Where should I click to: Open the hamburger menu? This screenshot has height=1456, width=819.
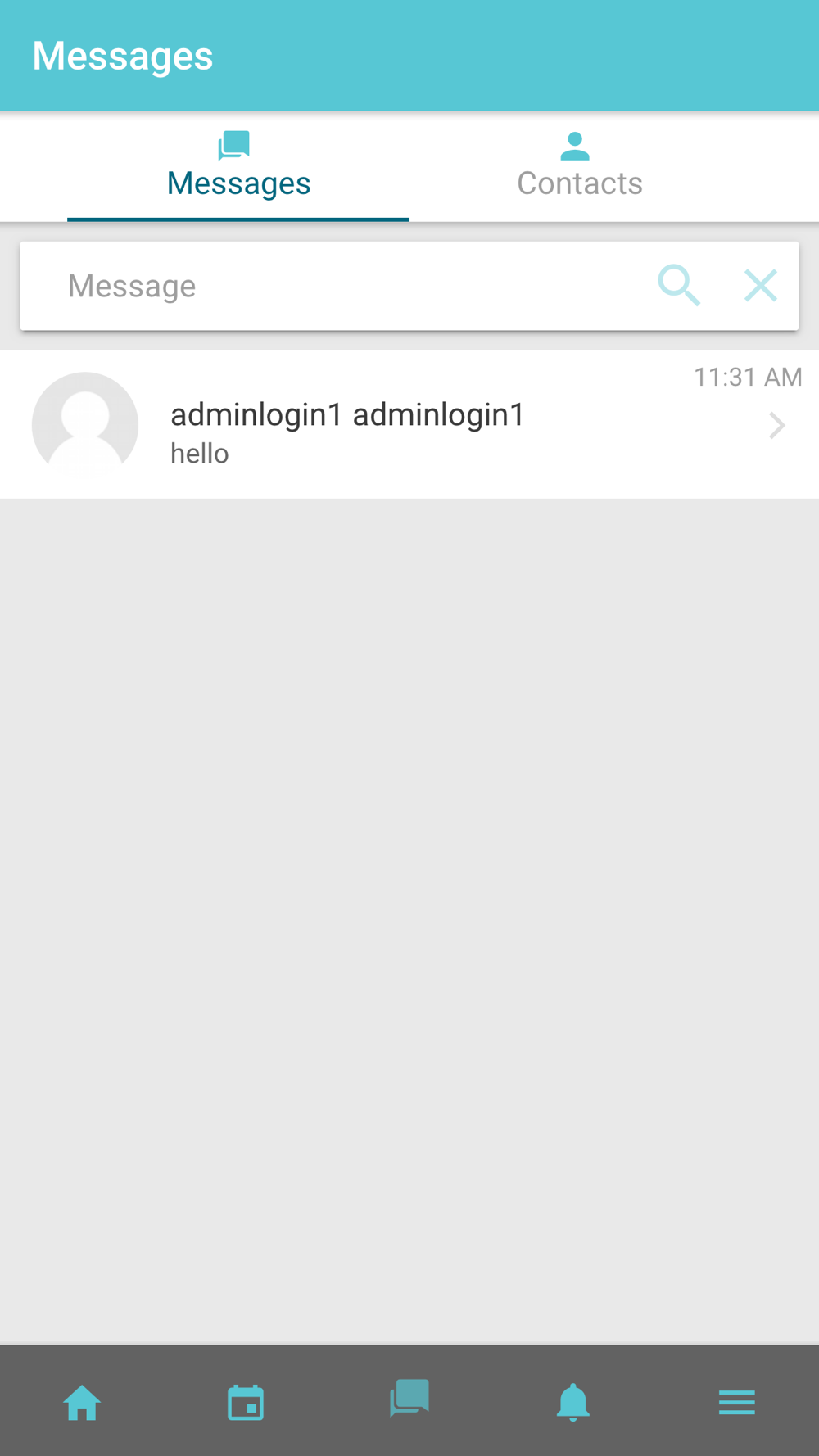737,1402
